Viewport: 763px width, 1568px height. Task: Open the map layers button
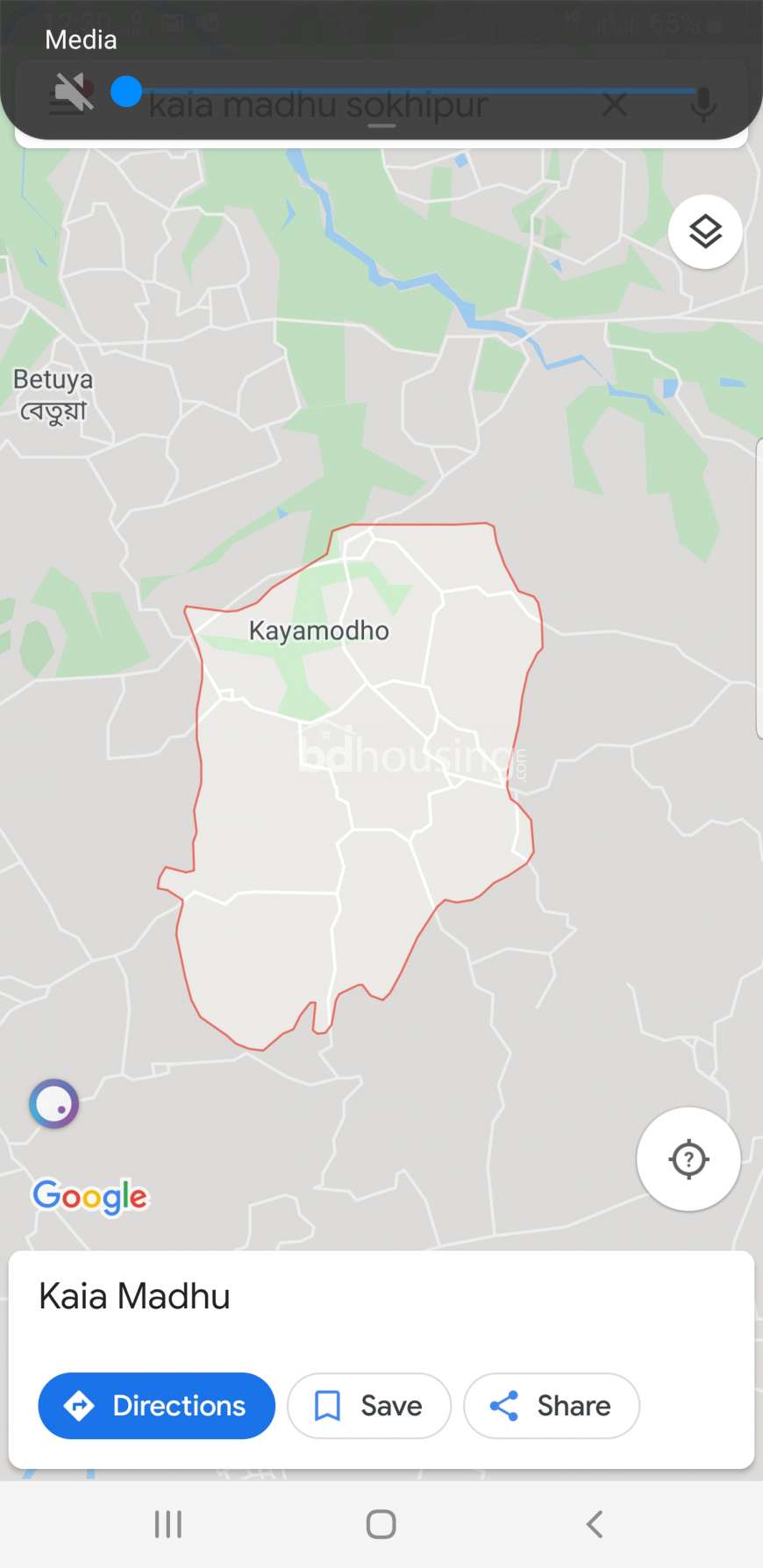705,232
